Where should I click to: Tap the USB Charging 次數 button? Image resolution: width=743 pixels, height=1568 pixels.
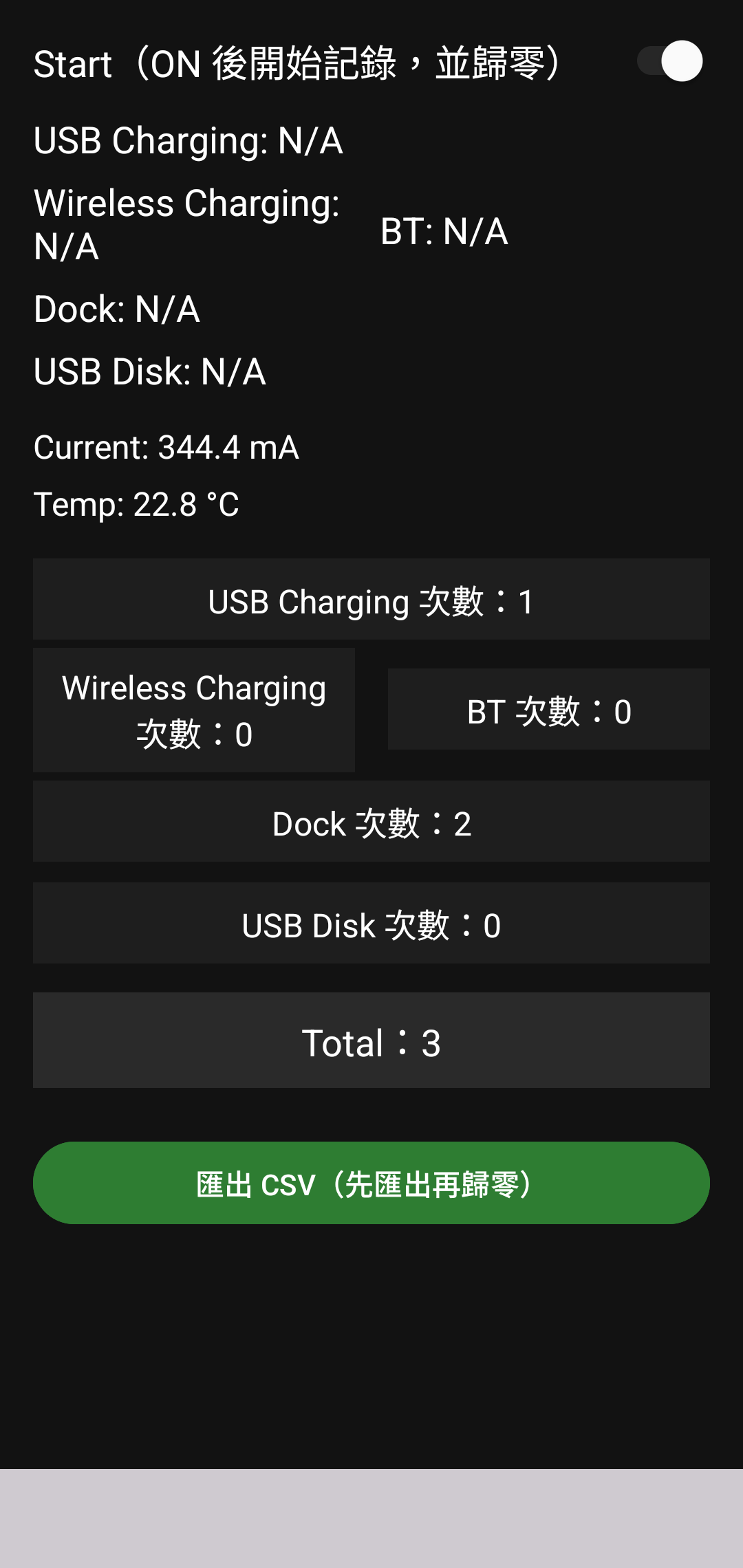(371, 600)
